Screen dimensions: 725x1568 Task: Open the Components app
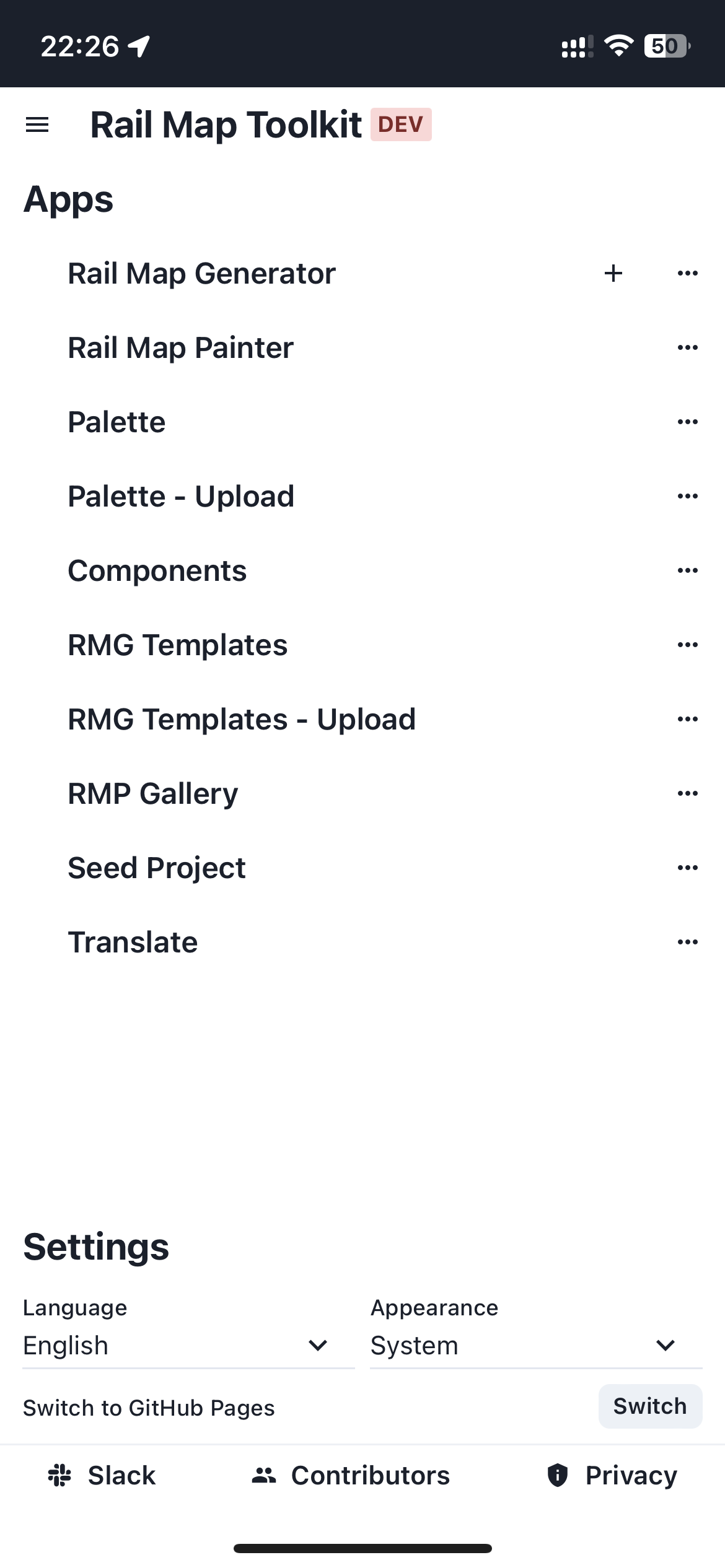[x=157, y=570]
